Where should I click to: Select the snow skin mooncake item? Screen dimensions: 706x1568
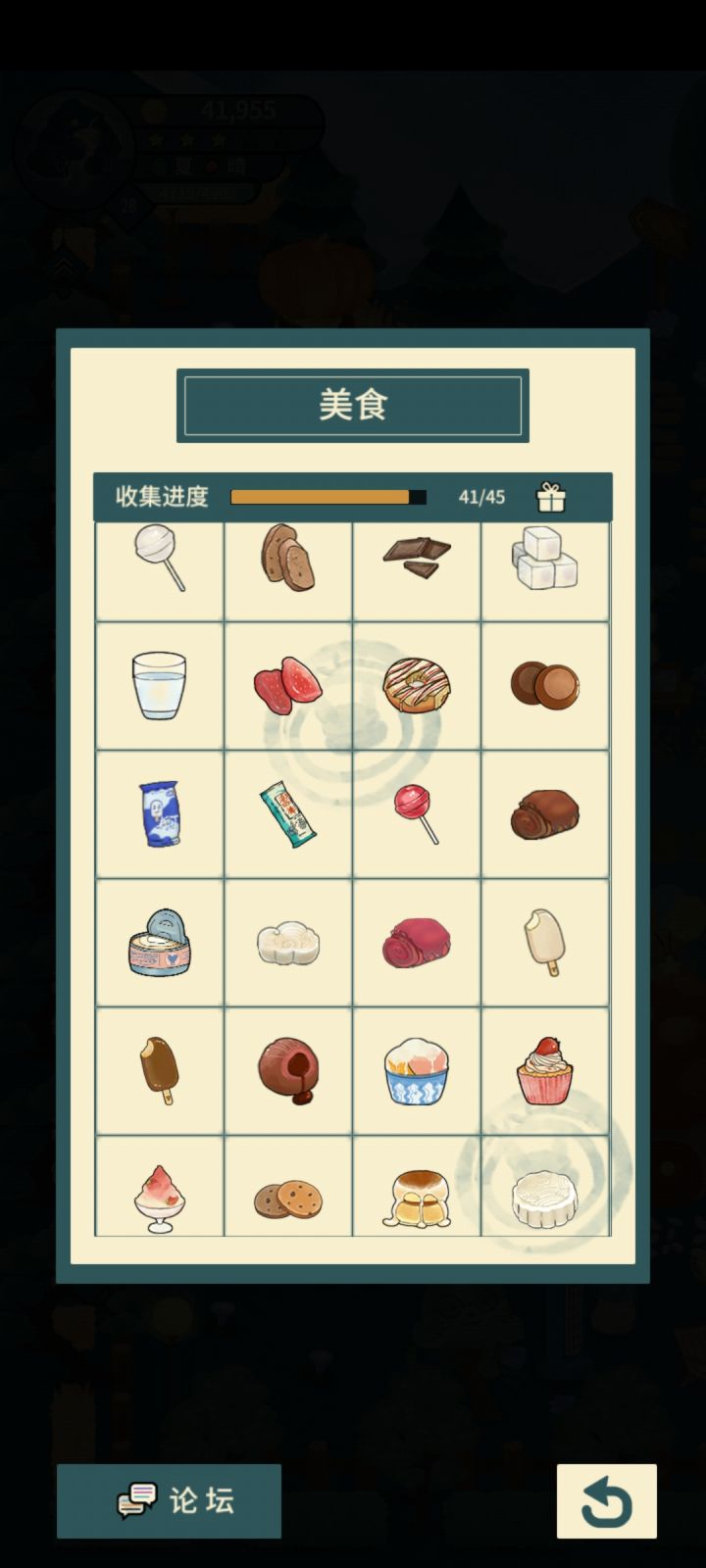[x=545, y=1198]
